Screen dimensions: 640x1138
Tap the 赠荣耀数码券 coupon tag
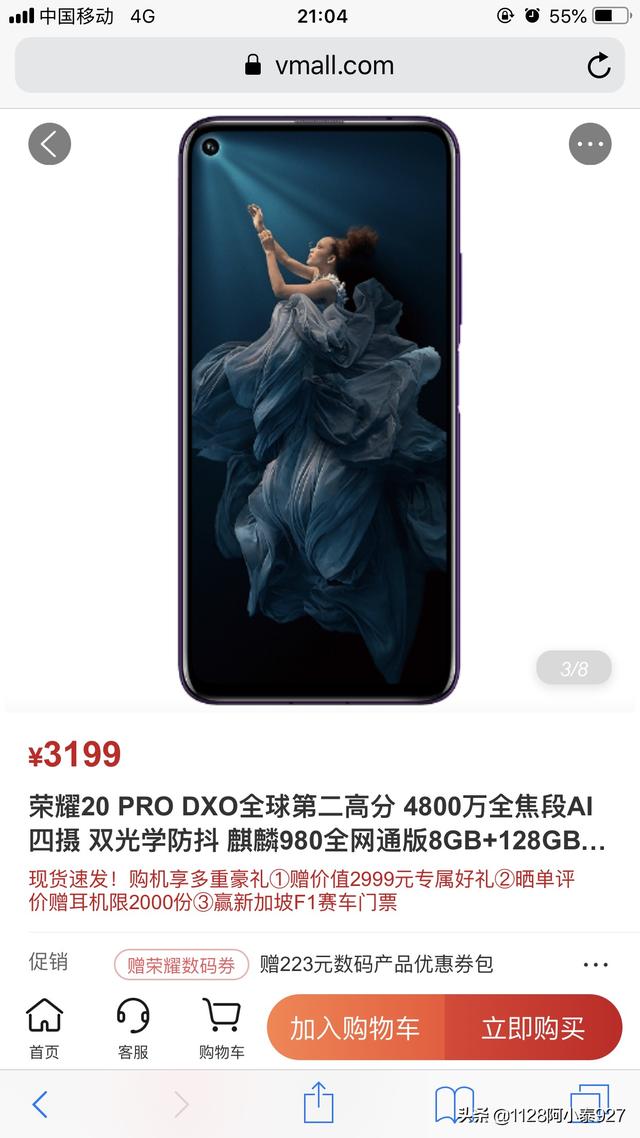coord(181,965)
